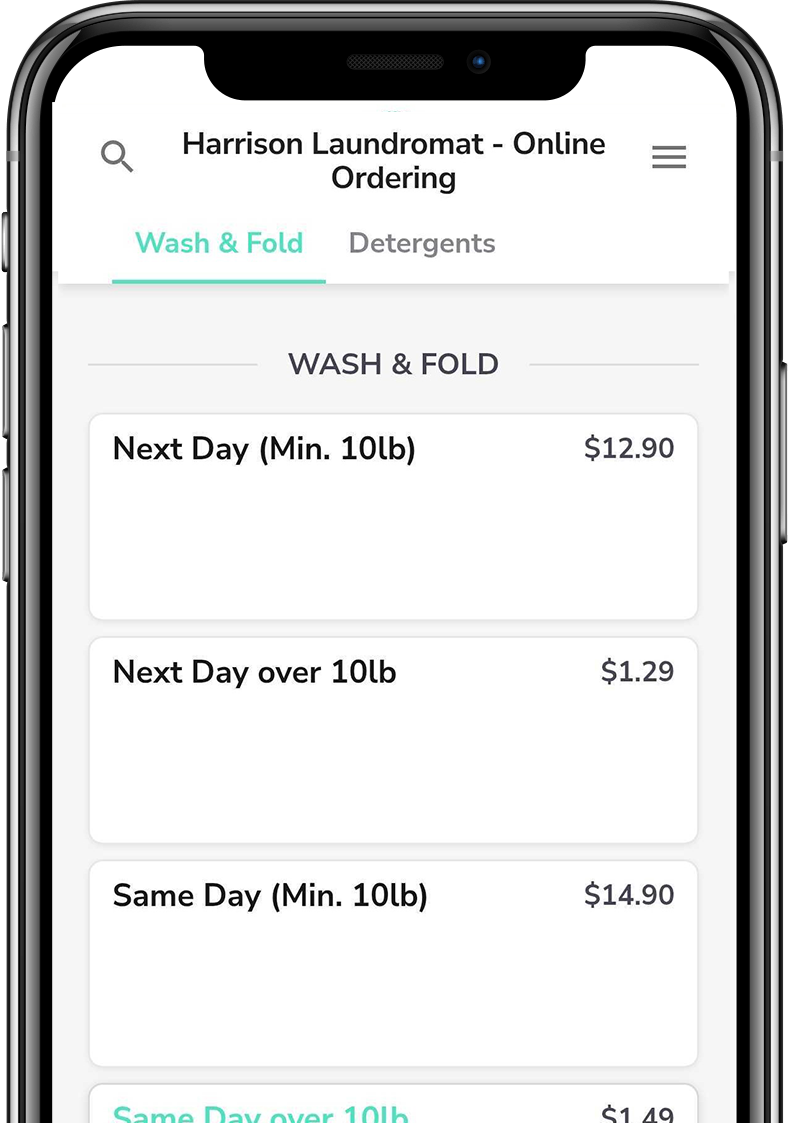Select Same Day (Min. 10lb) service
Viewport: 788px width, 1123px height.
point(393,963)
